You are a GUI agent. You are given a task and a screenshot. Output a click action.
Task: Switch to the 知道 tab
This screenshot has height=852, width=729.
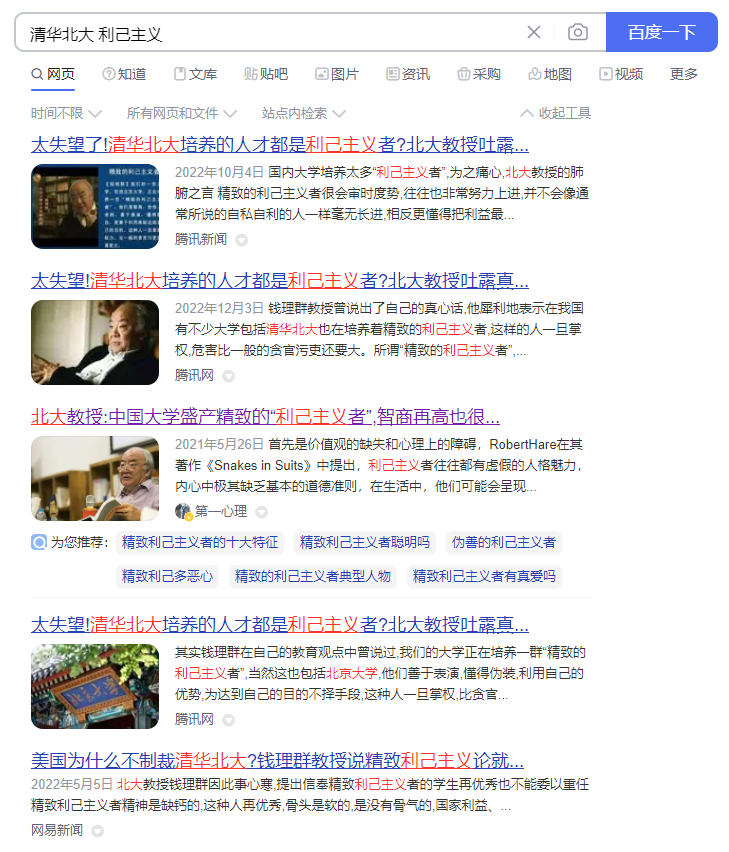[x=124, y=74]
